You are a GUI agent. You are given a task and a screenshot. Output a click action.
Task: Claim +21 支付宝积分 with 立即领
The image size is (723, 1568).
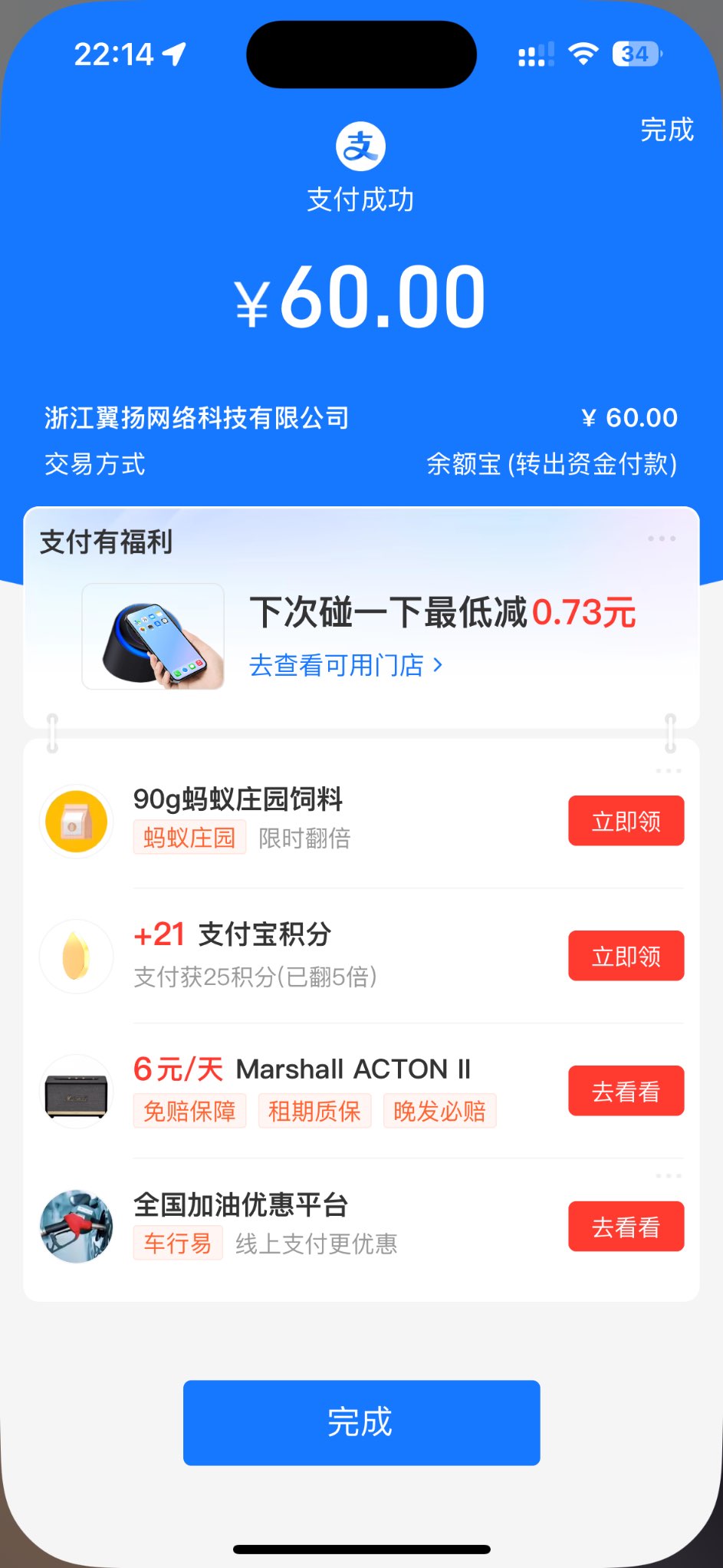pyautogui.click(x=626, y=956)
